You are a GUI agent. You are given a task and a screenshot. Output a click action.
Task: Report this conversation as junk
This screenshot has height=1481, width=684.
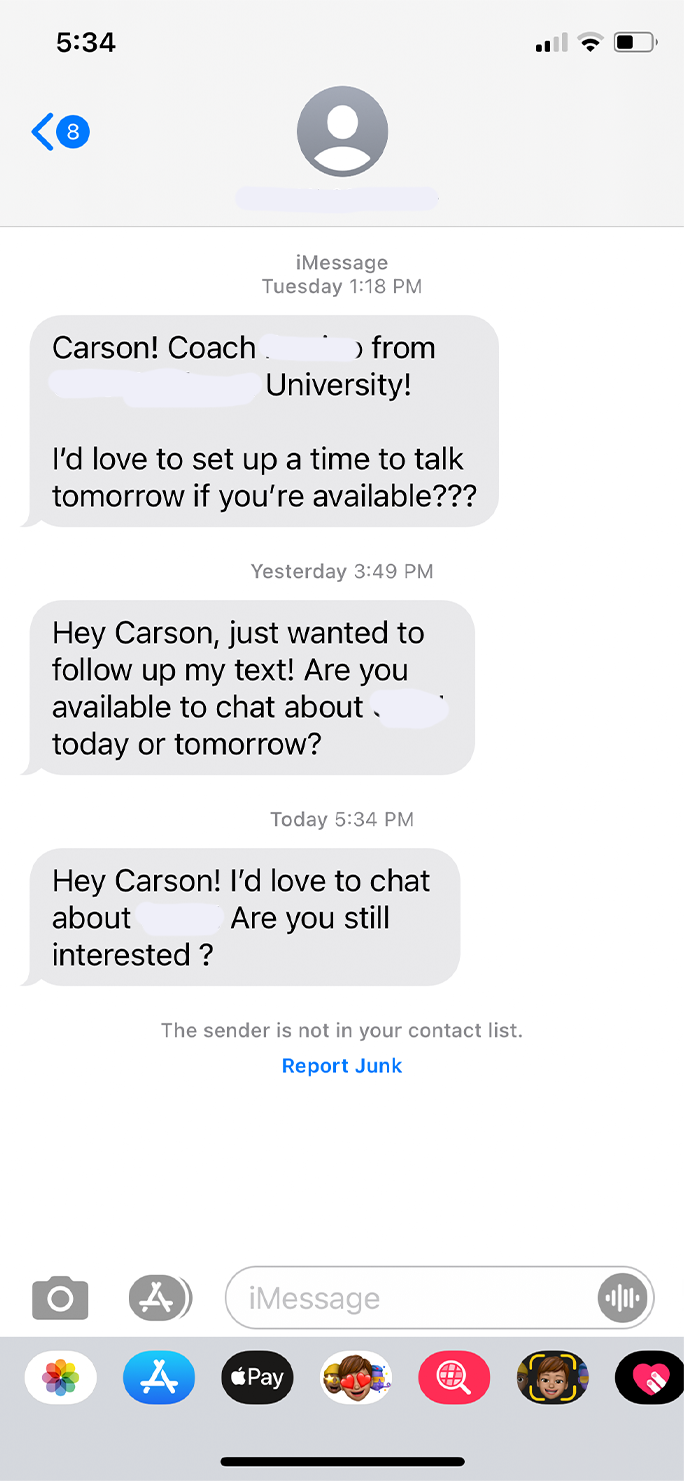(342, 1066)
